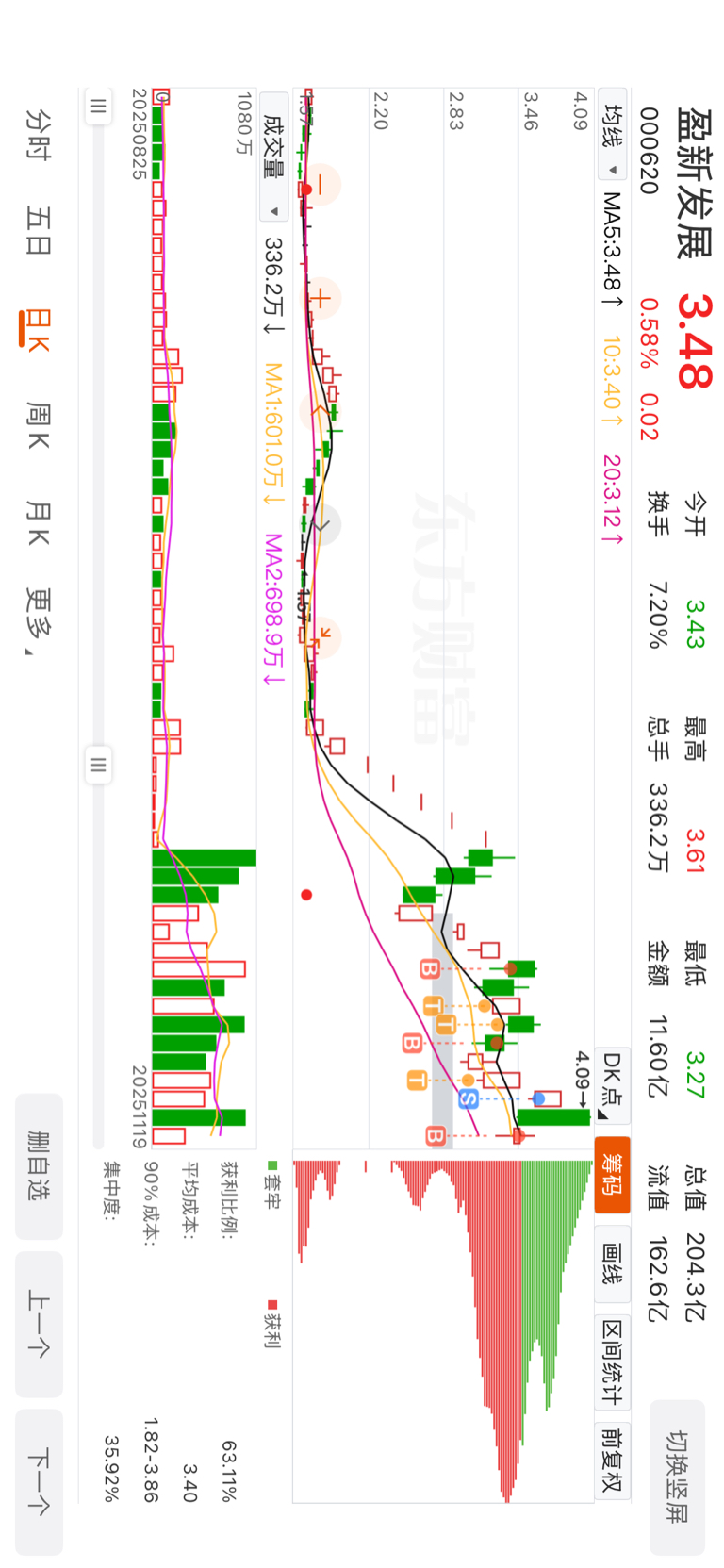This screenshot has height=1568, width=724.
Task: Go to the previous stock with 上一个
Action: pos(39,1324)
